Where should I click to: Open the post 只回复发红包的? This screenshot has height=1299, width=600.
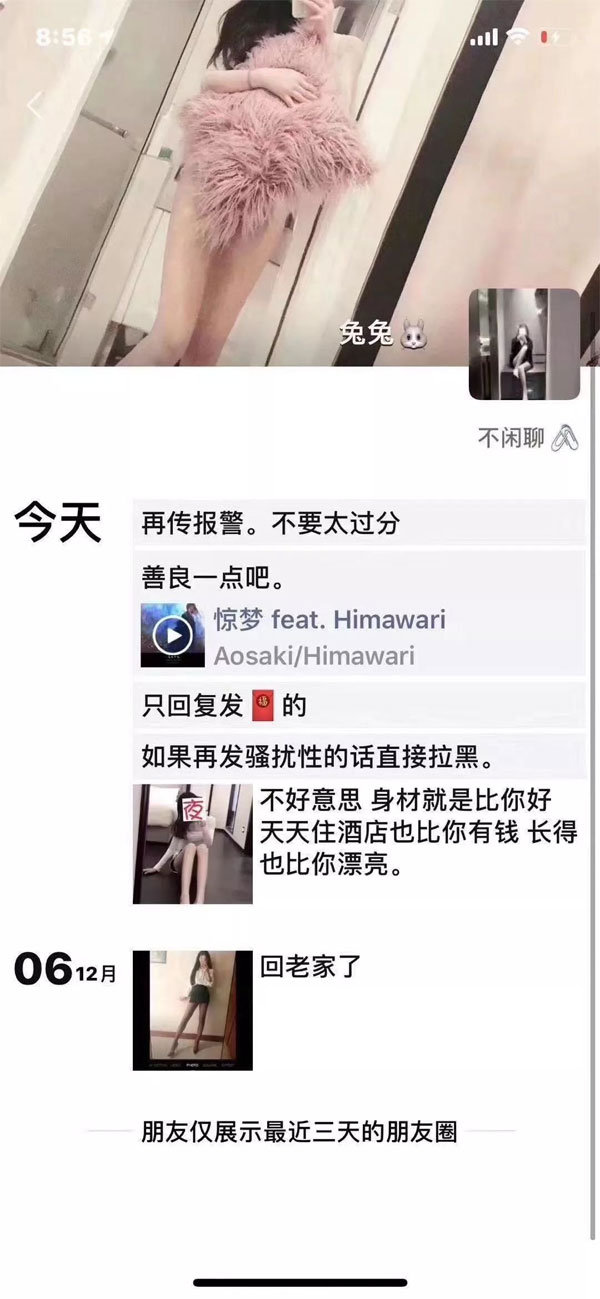click(358, 707)
